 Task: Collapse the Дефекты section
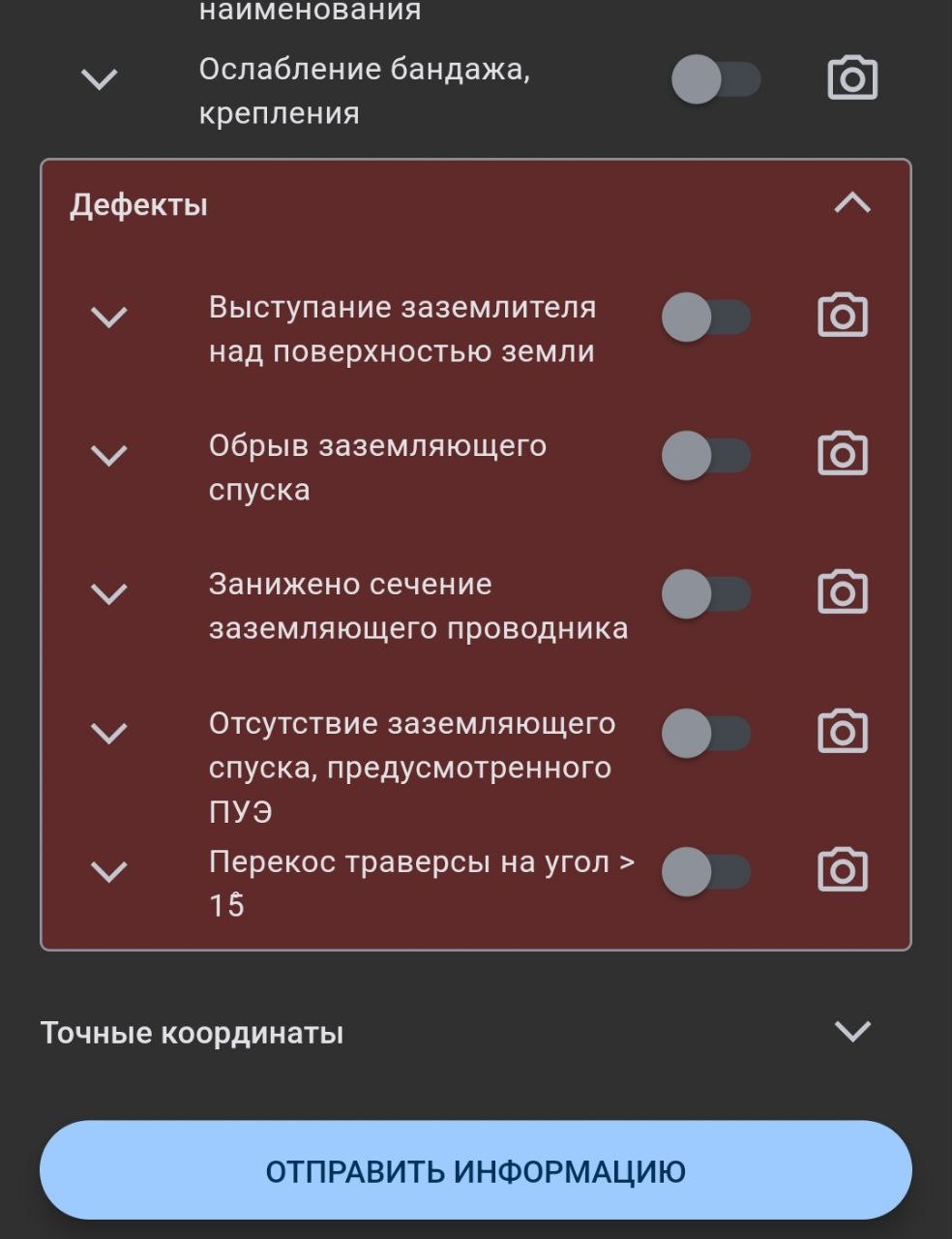(x=851, y=203)
